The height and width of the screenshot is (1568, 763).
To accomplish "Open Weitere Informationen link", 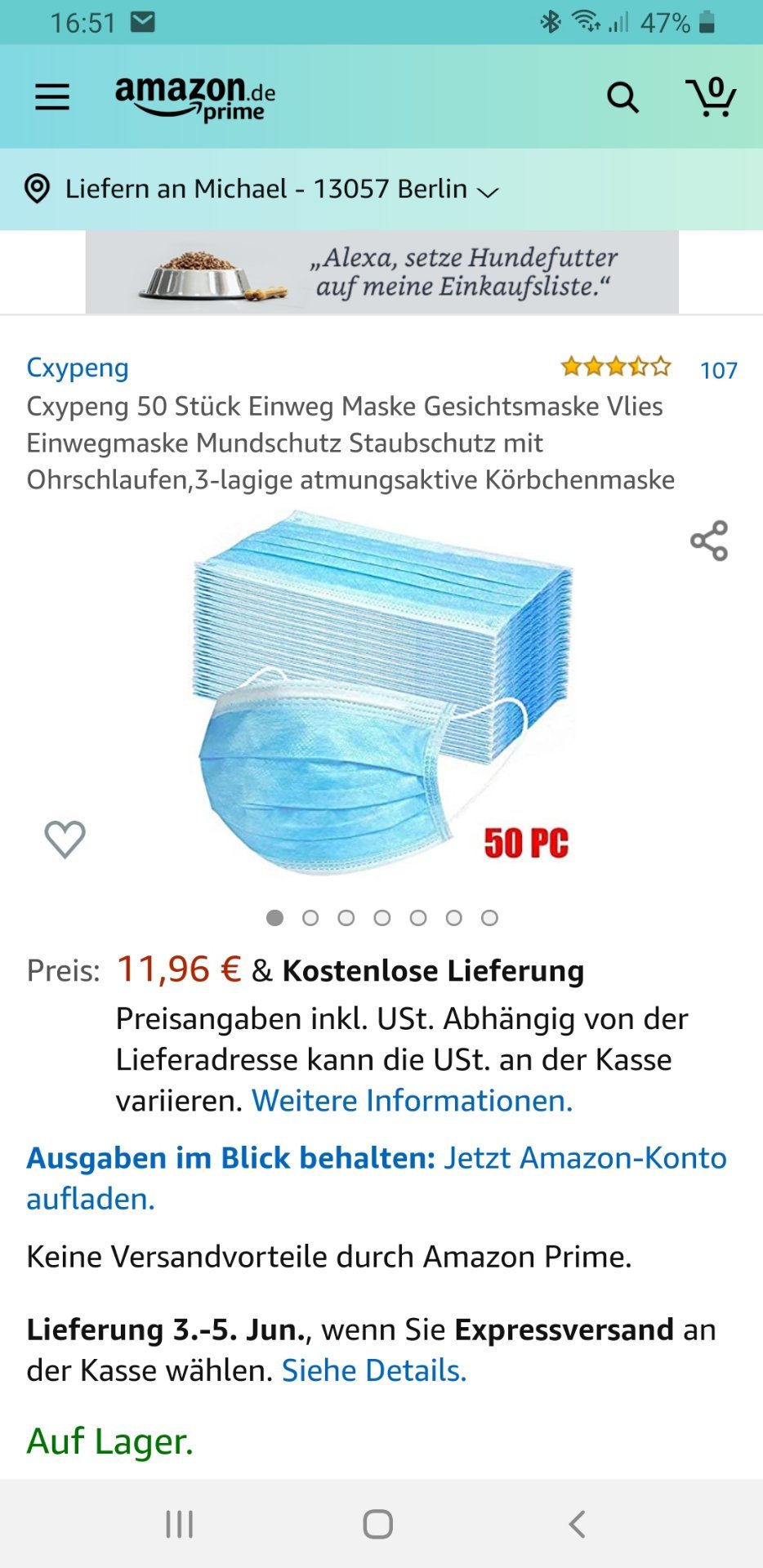I will 412,1101.
